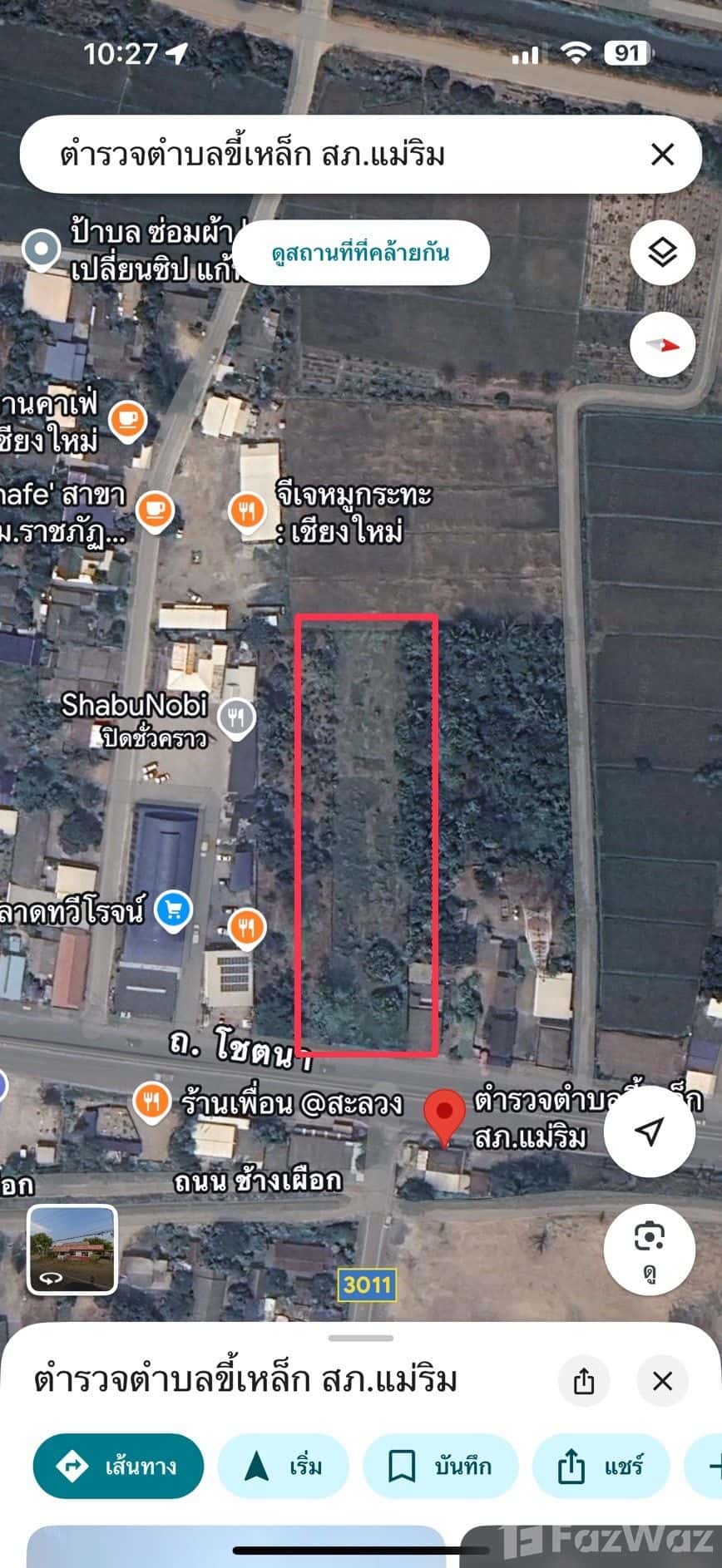Select the จีเจหมูกระทะ เชียงใหม่ marker
Viewport: 722px width, 1568px height.
246,510
